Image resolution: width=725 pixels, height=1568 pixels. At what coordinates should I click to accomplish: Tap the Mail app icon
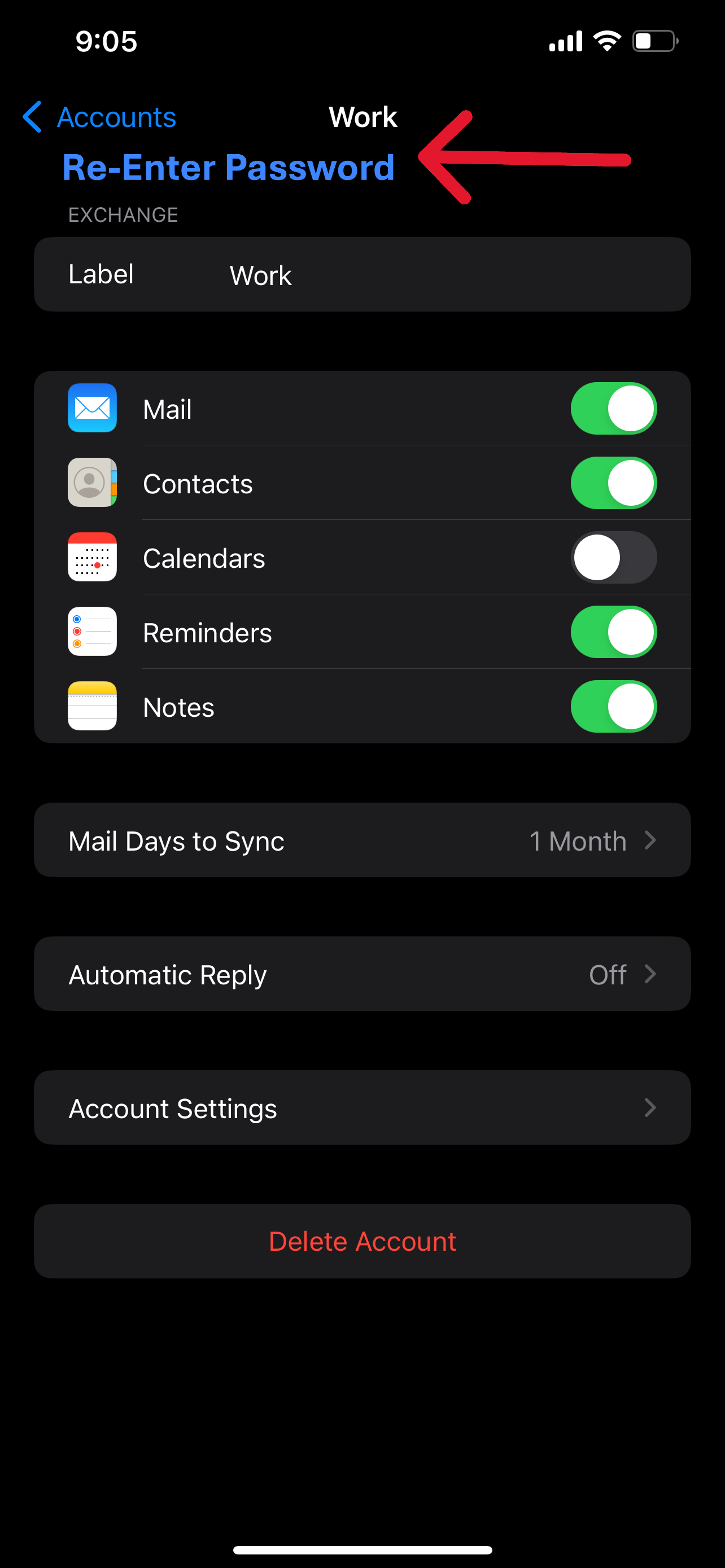92,408
